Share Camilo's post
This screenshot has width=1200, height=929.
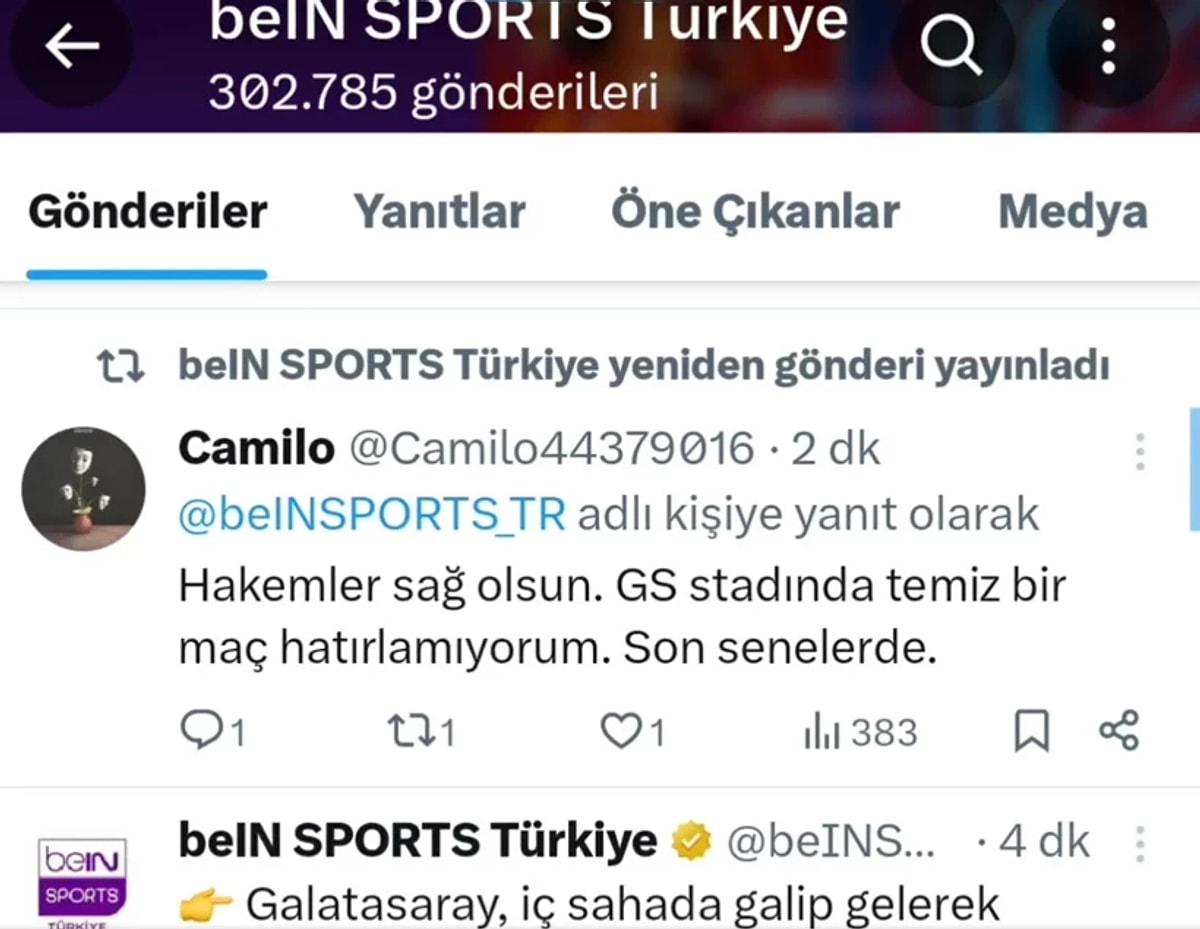(1118, 731)
